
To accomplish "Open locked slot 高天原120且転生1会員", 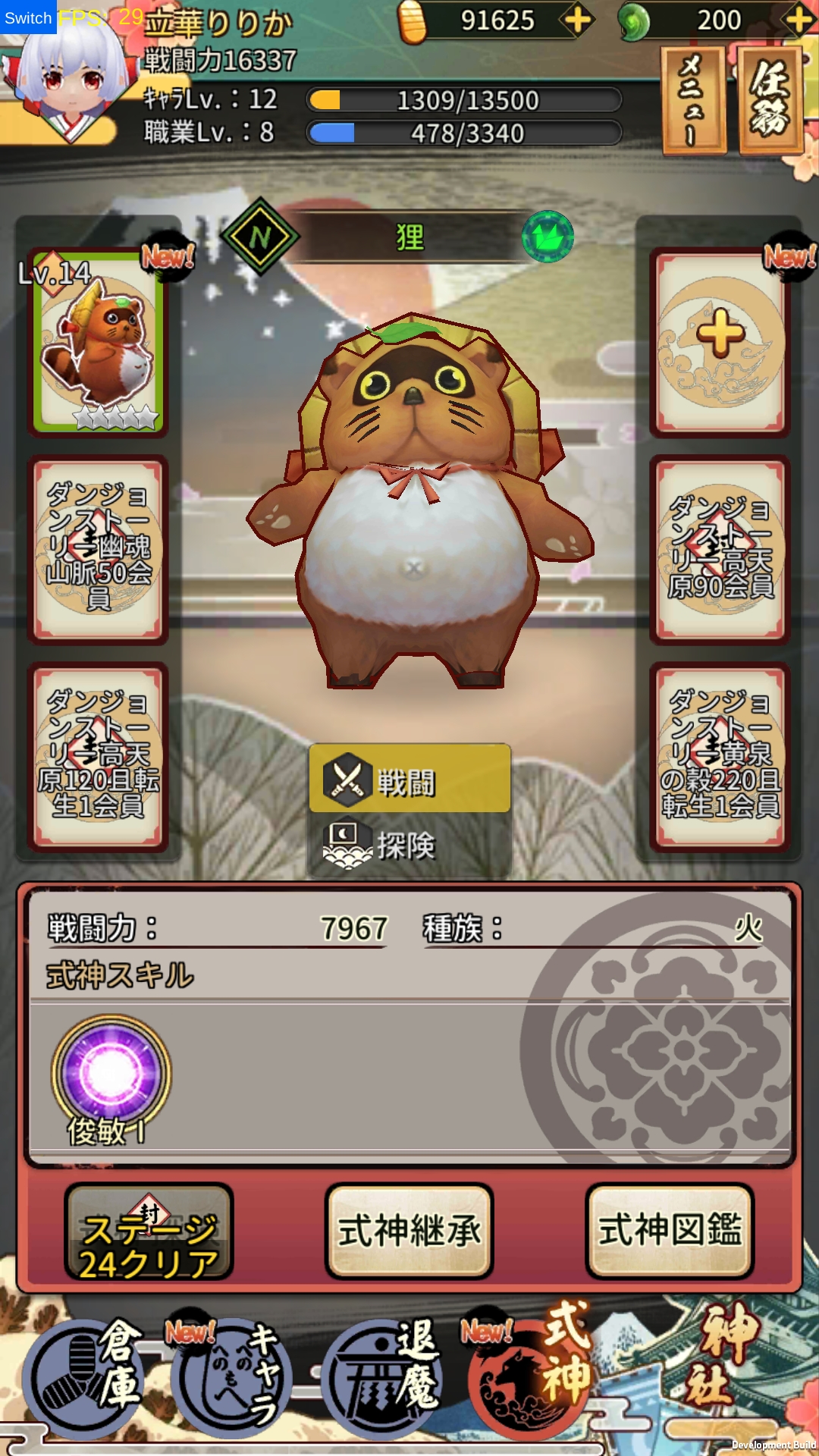I will click(99, 755).
